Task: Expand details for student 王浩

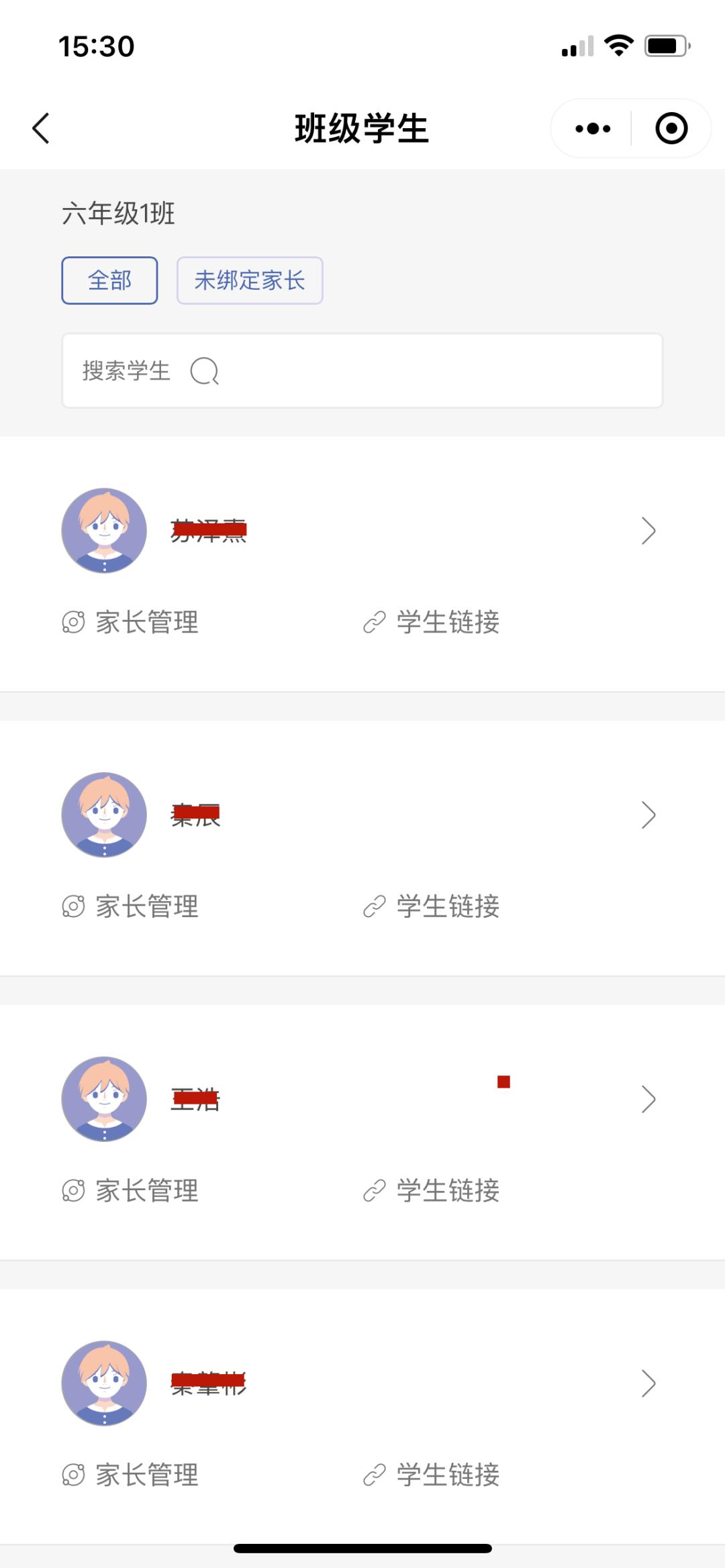Action: [x=648, y=1099]
